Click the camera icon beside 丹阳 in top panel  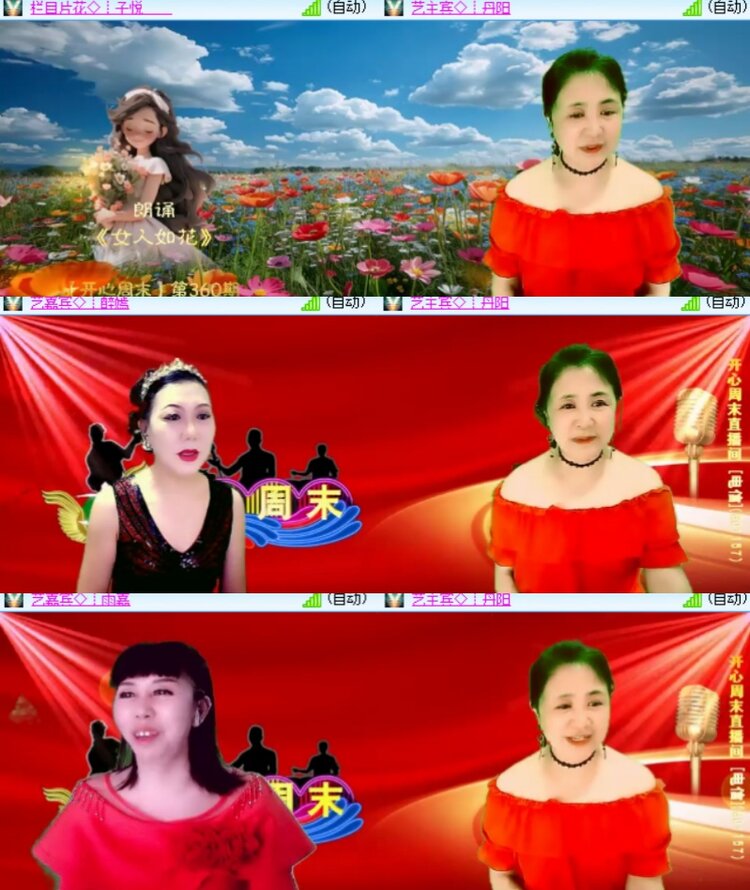(392, 10)
